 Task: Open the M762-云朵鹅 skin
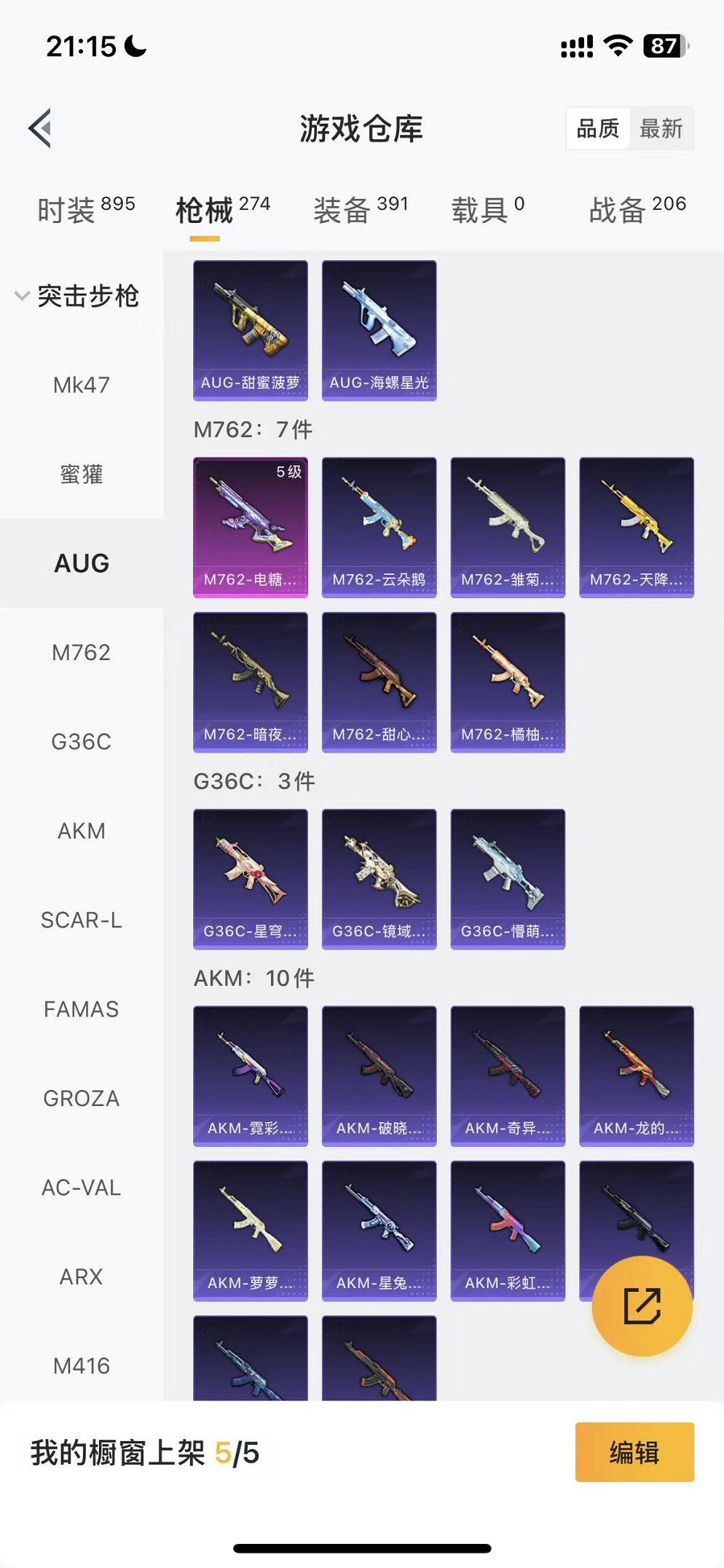point(379,527)
